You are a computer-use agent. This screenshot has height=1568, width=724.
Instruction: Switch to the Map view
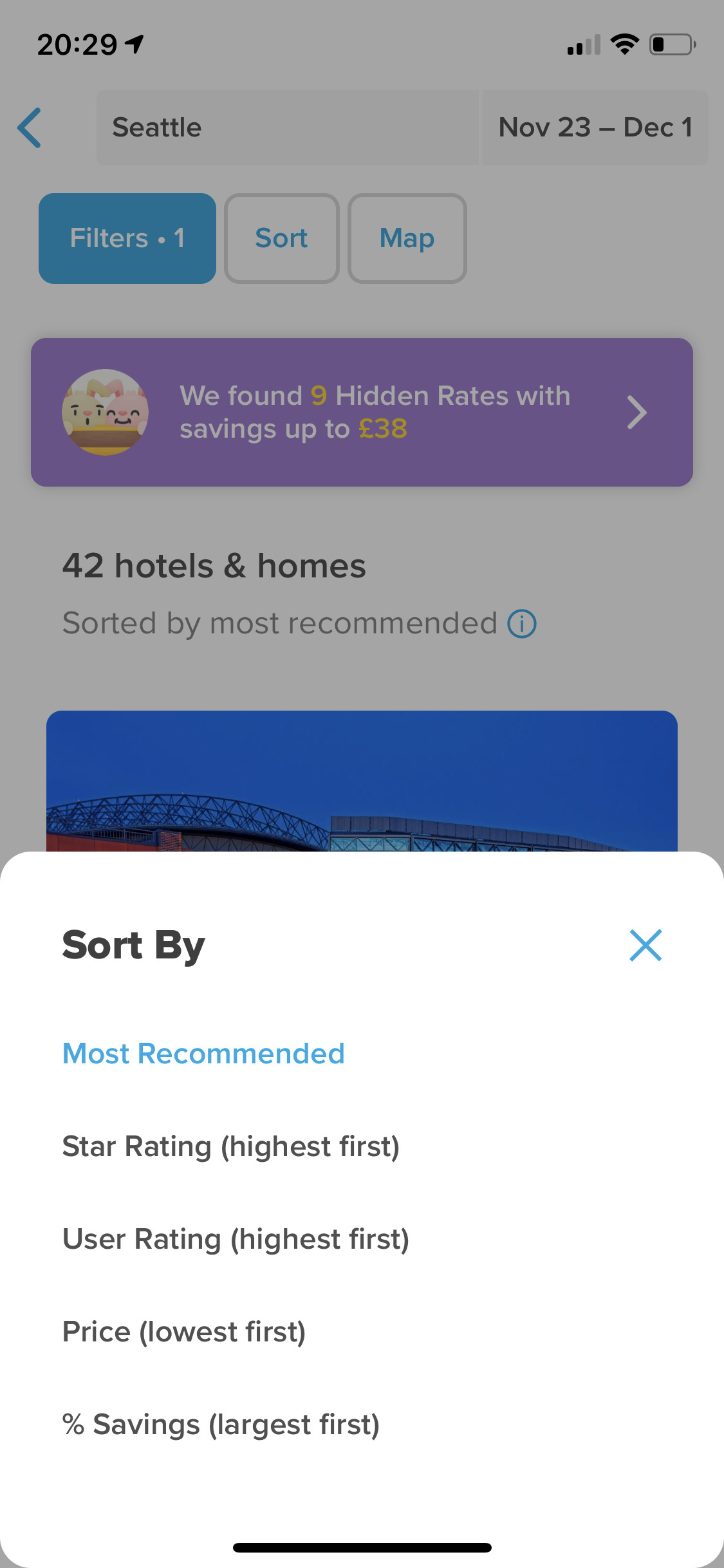click(407, 238)
